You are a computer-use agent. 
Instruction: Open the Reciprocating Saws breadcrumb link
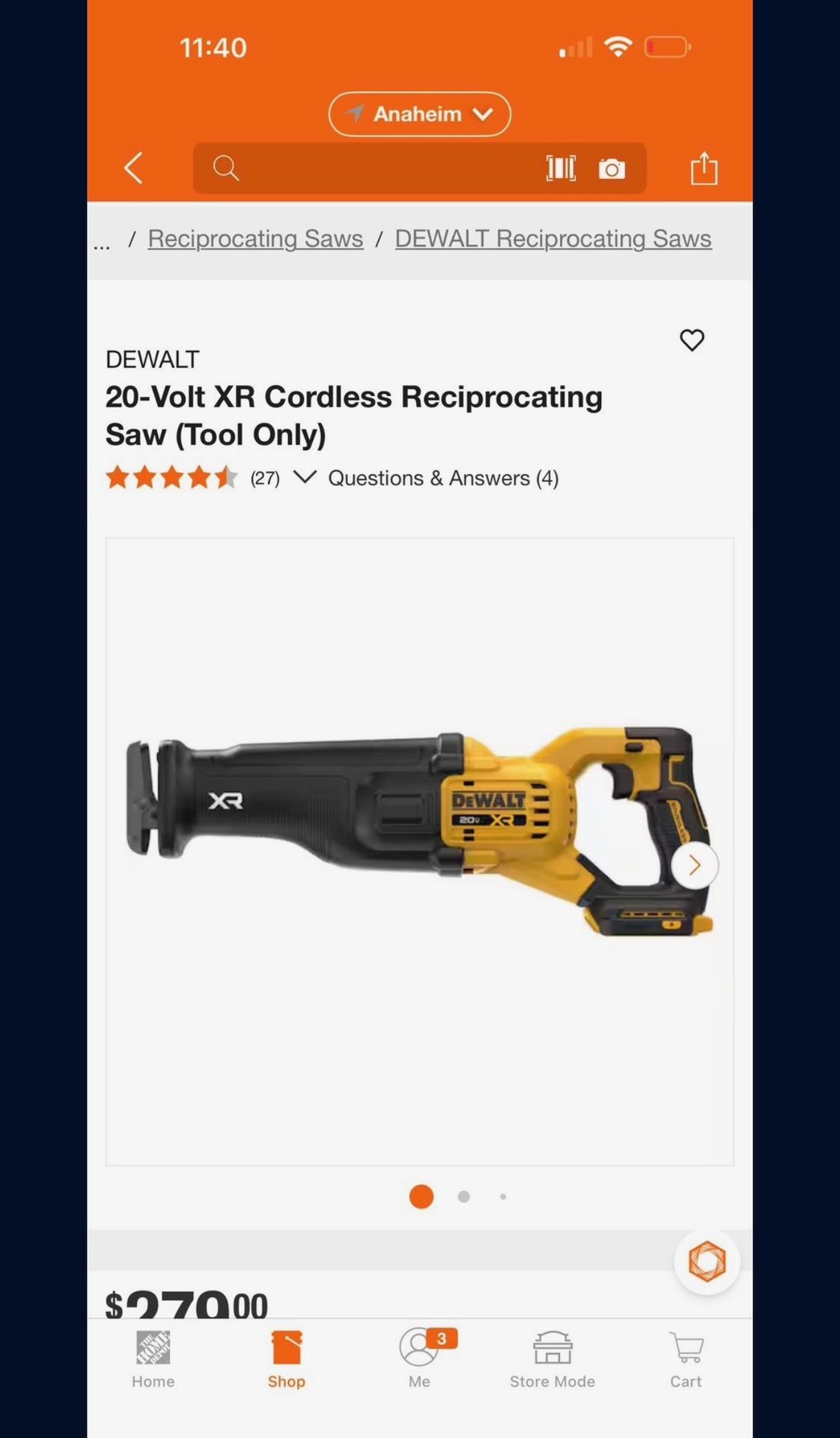[x=255, y=239]
